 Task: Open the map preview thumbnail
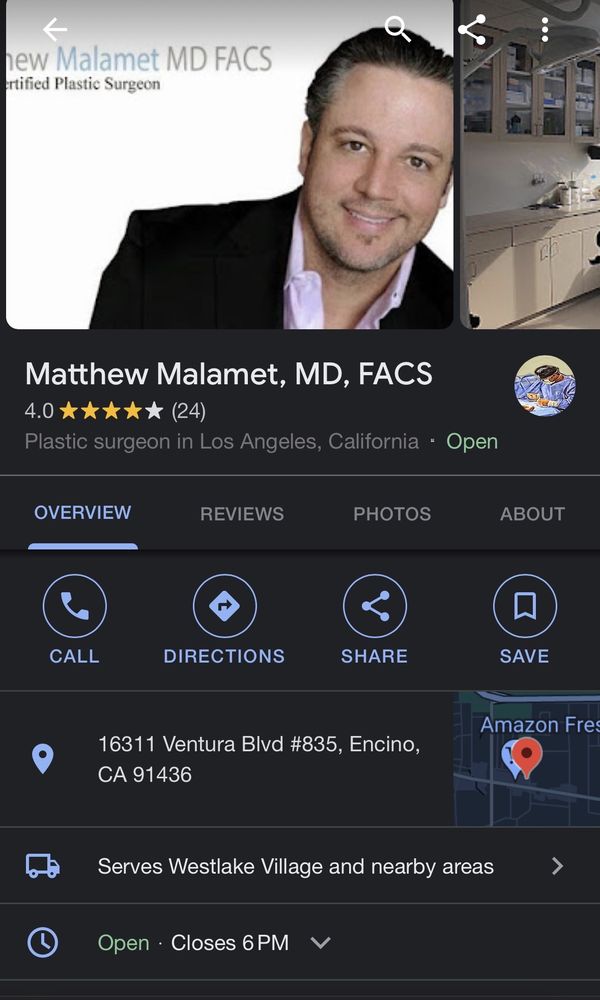coord(527,759)
